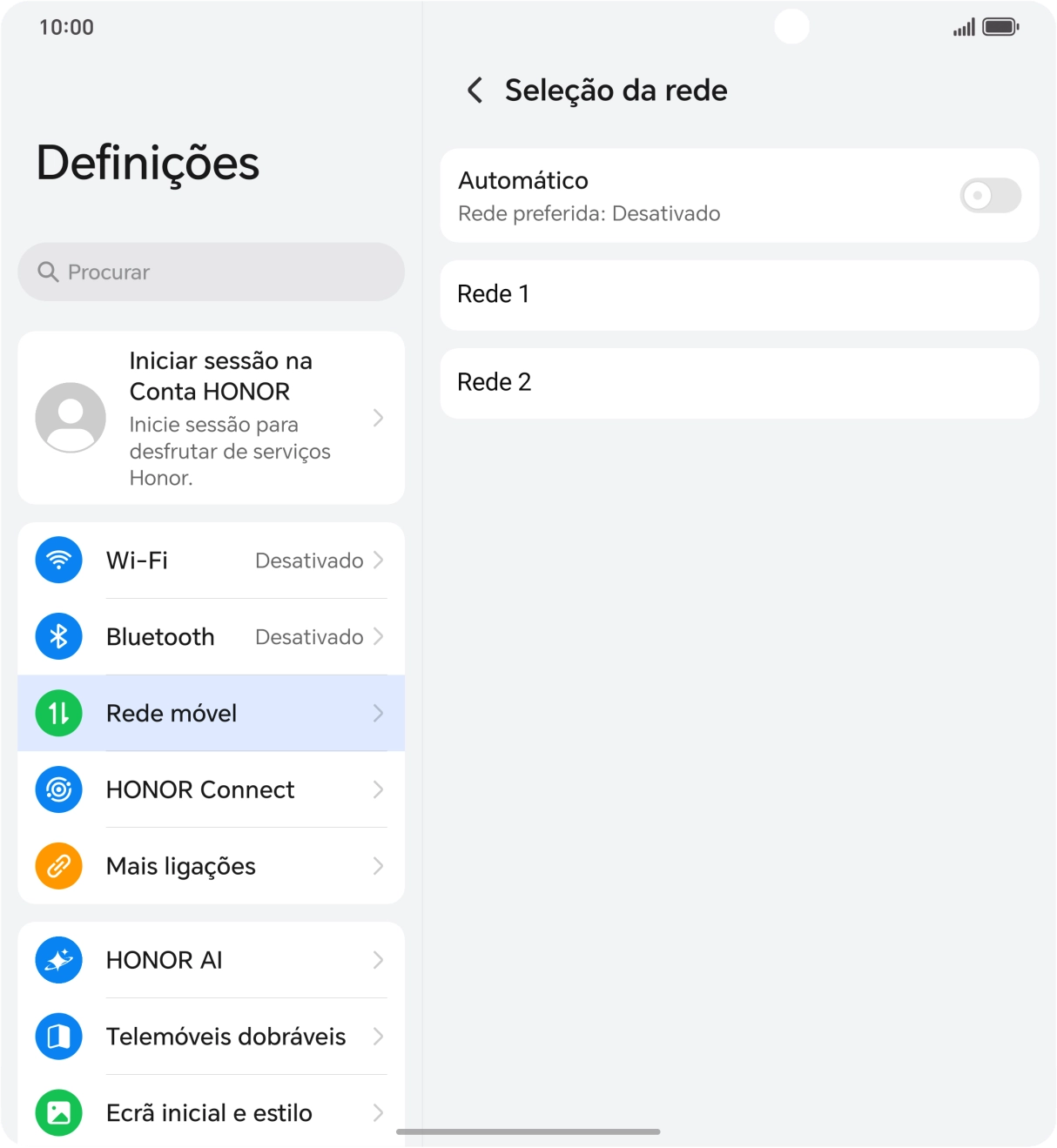Viewport: 1057px width, 1148px height.
Task: Open the HONOR account chevron
Action: [378, 418]
